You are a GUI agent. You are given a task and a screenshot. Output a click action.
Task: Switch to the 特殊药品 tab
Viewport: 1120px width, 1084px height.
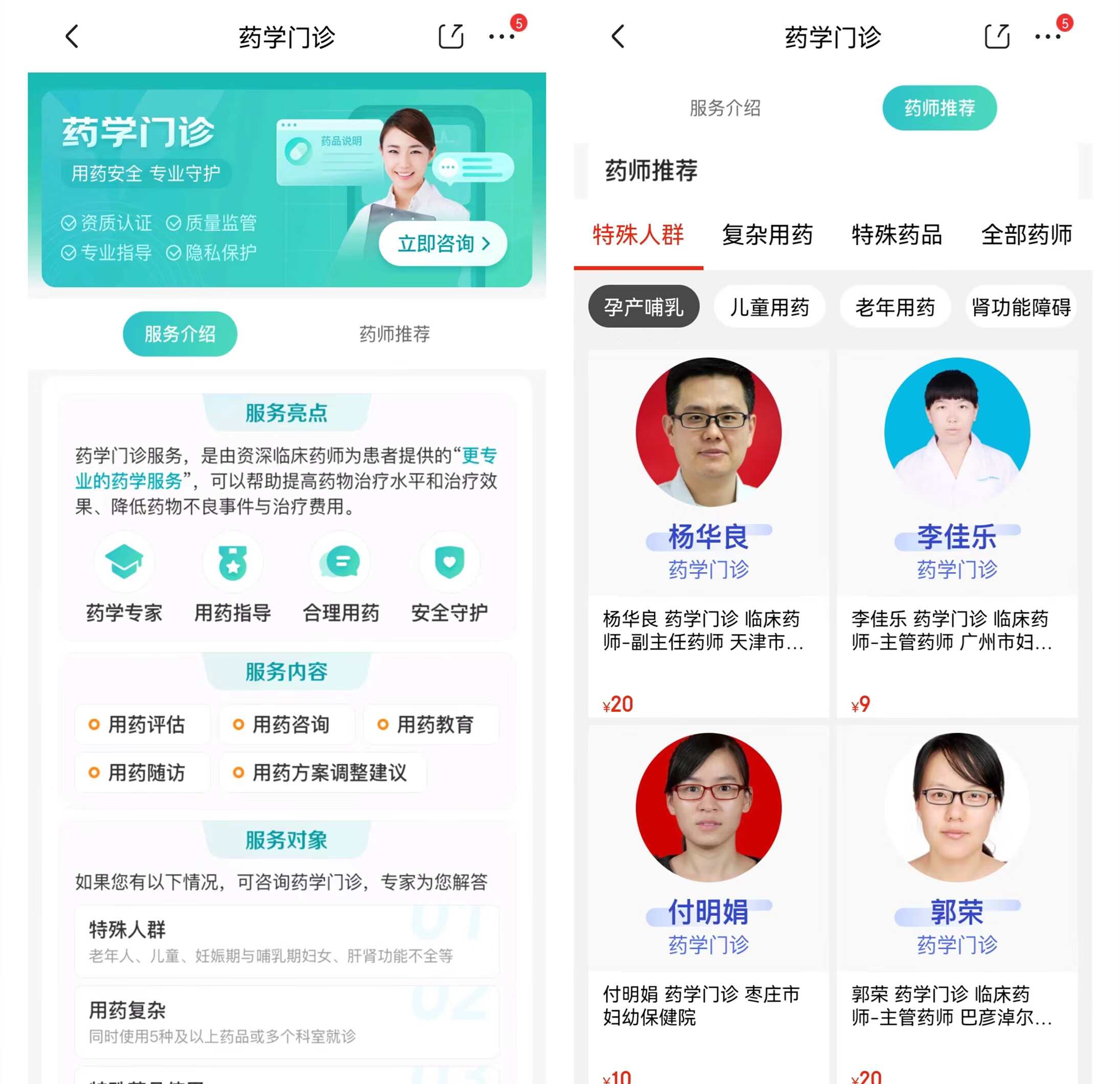coord(897,235)
